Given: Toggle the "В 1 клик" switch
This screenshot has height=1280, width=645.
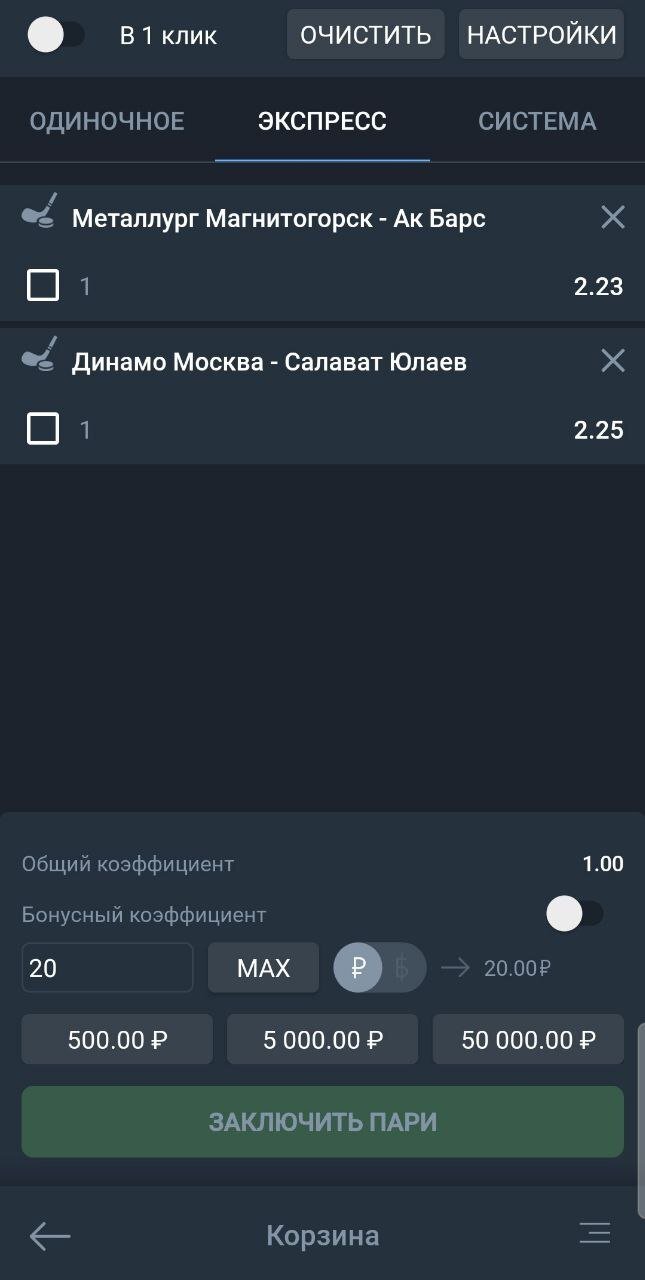Looking at the screenshot, I should 56,36.
